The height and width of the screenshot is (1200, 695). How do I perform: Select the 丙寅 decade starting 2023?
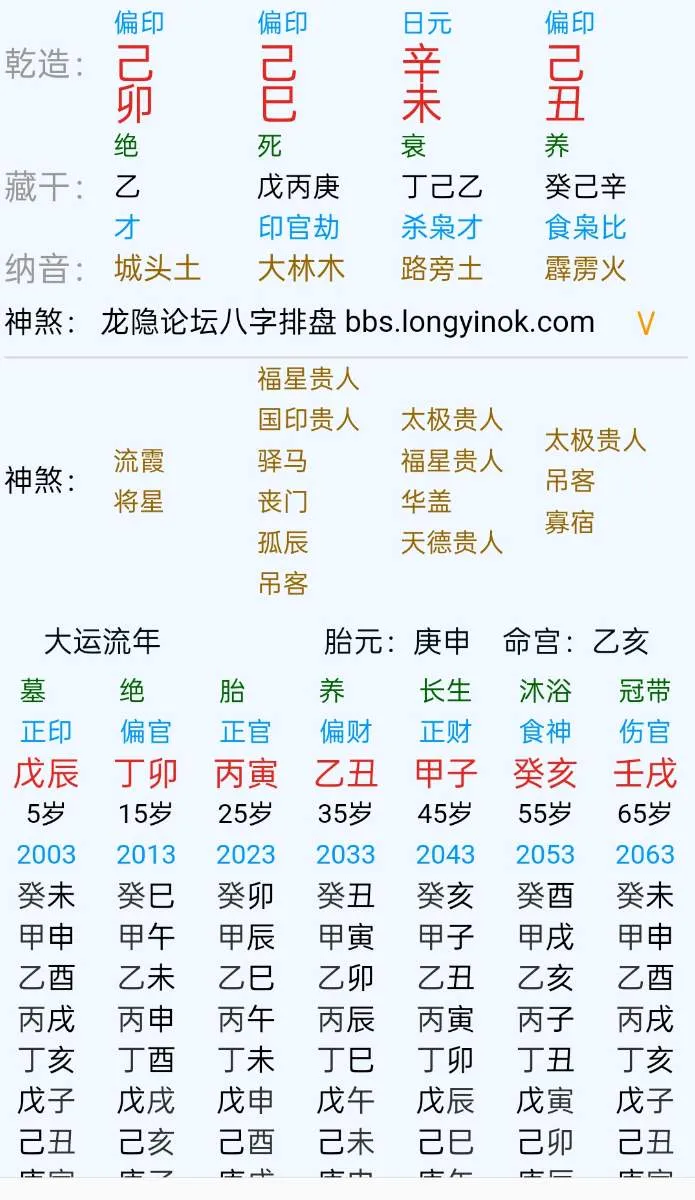[246, 773]
